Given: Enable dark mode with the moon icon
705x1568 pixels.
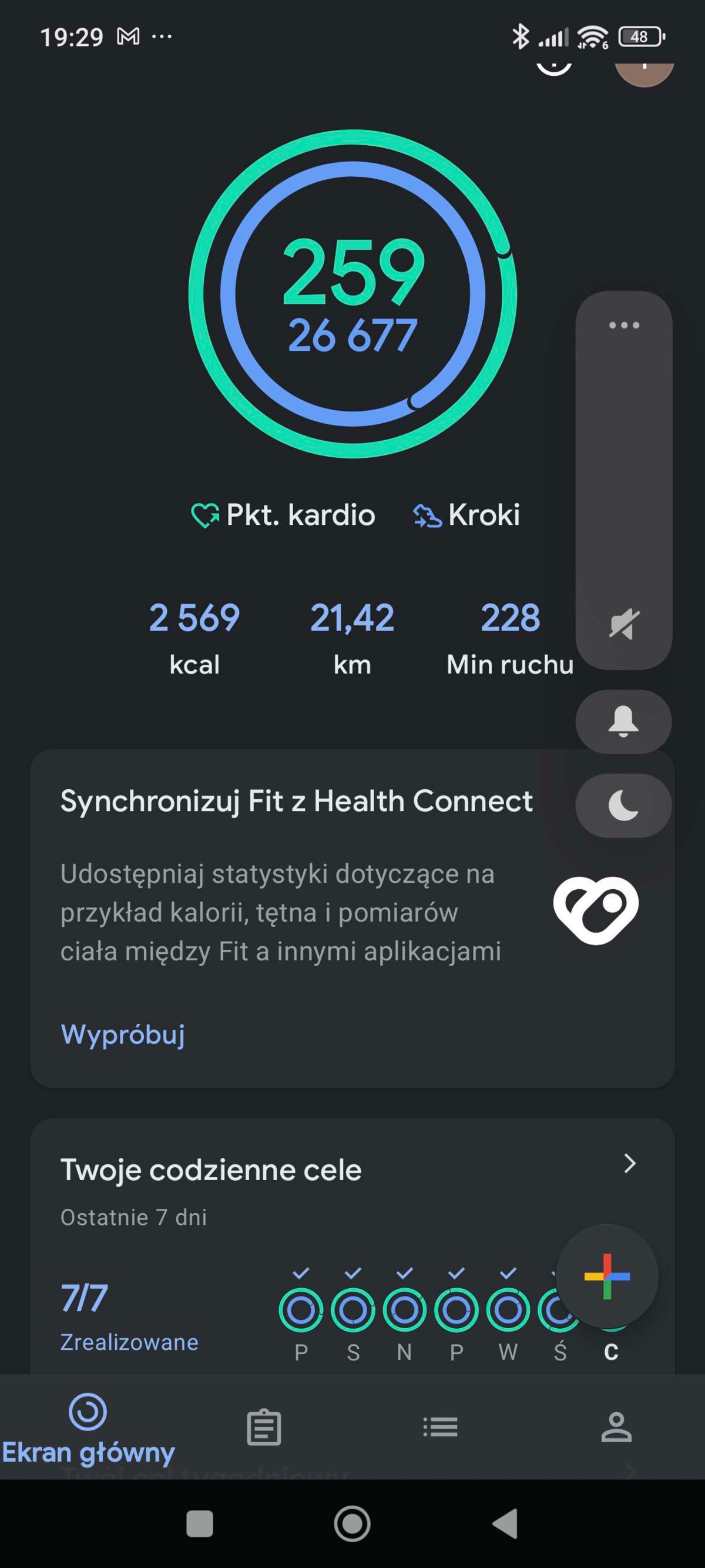Looking at the screenshot, I should coord(623,805).
